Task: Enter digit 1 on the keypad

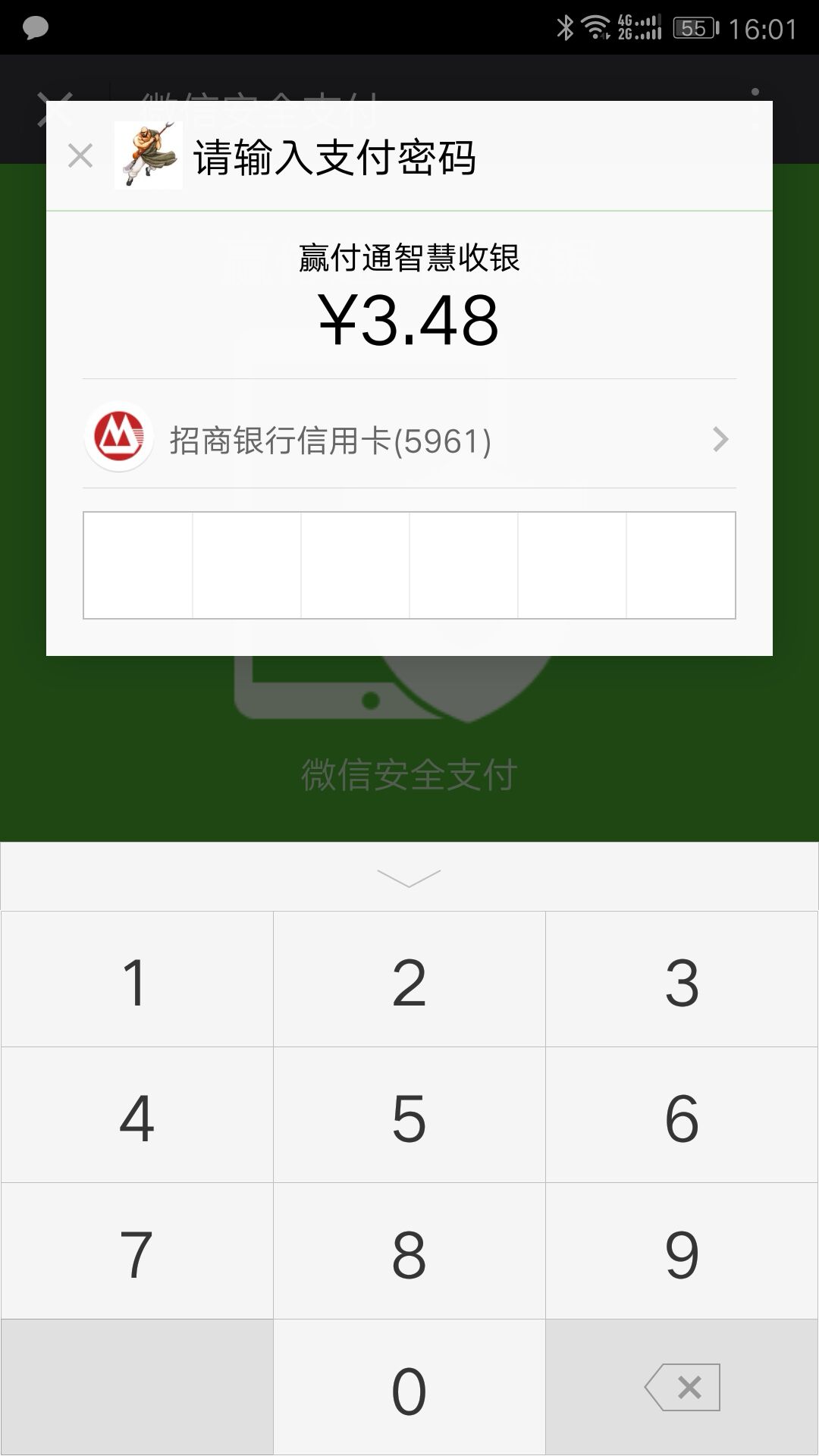Action: point(136,981)
